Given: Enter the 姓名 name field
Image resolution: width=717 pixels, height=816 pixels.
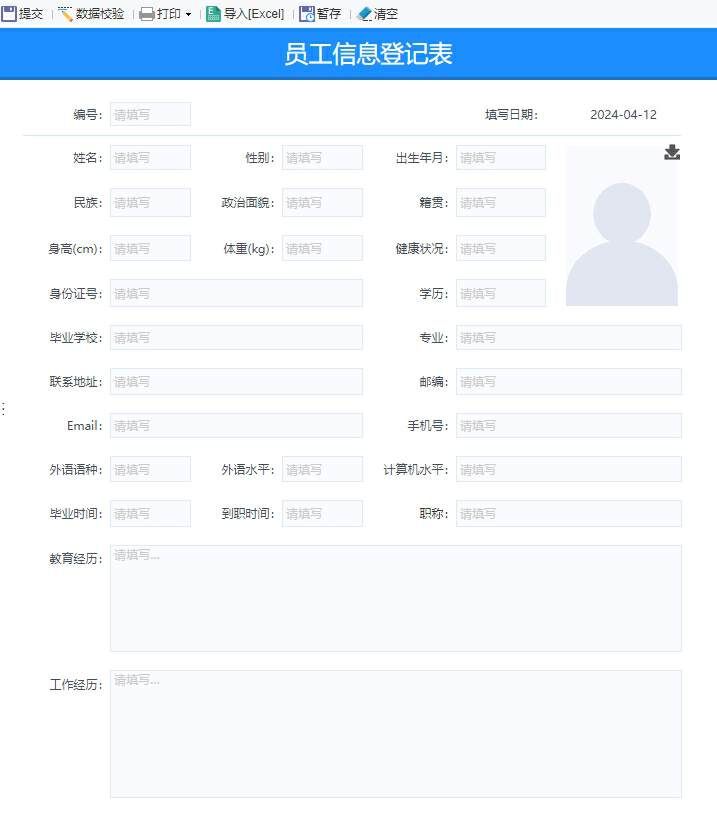Looking at the screenshot, I should (x=150, y=158).
